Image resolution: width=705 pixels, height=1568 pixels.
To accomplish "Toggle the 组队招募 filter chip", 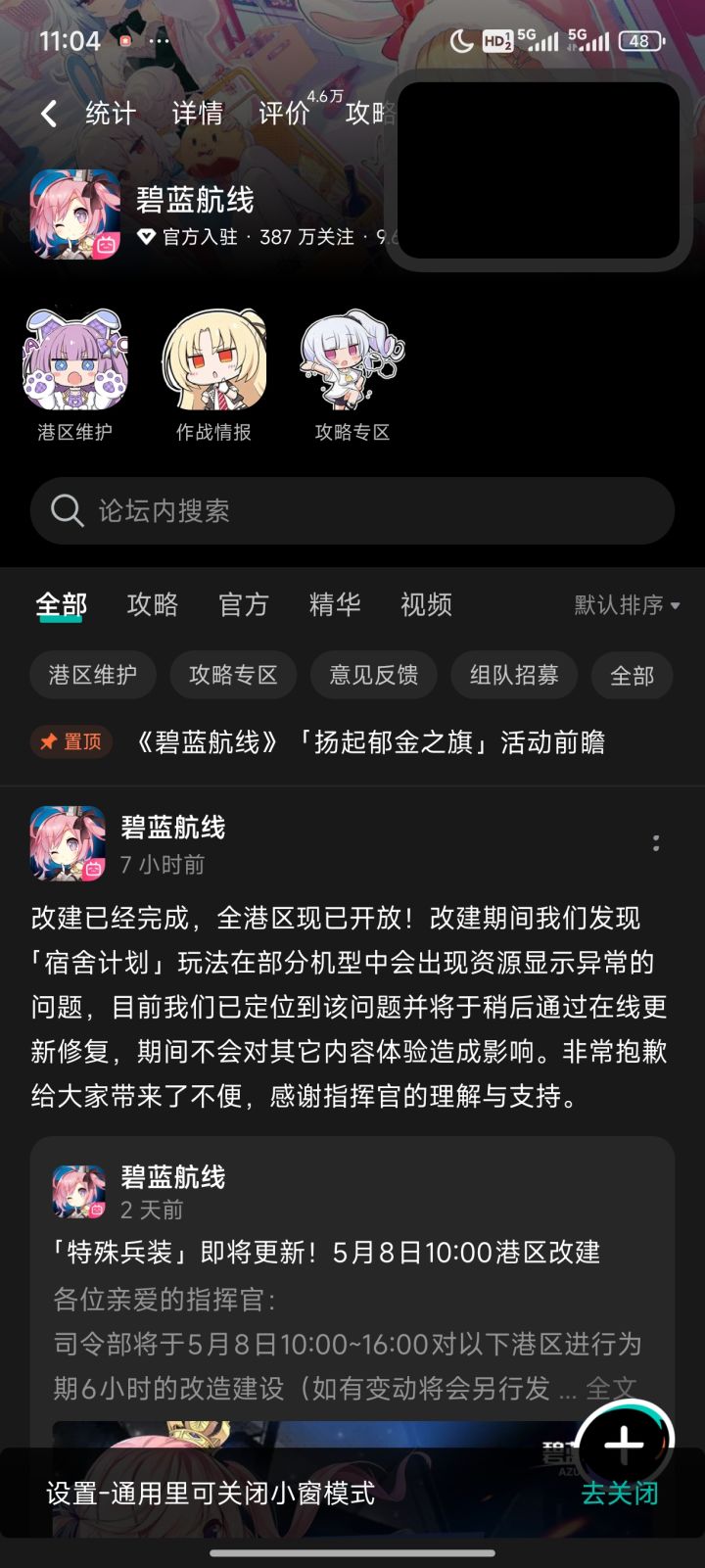I will click(514, 675).
